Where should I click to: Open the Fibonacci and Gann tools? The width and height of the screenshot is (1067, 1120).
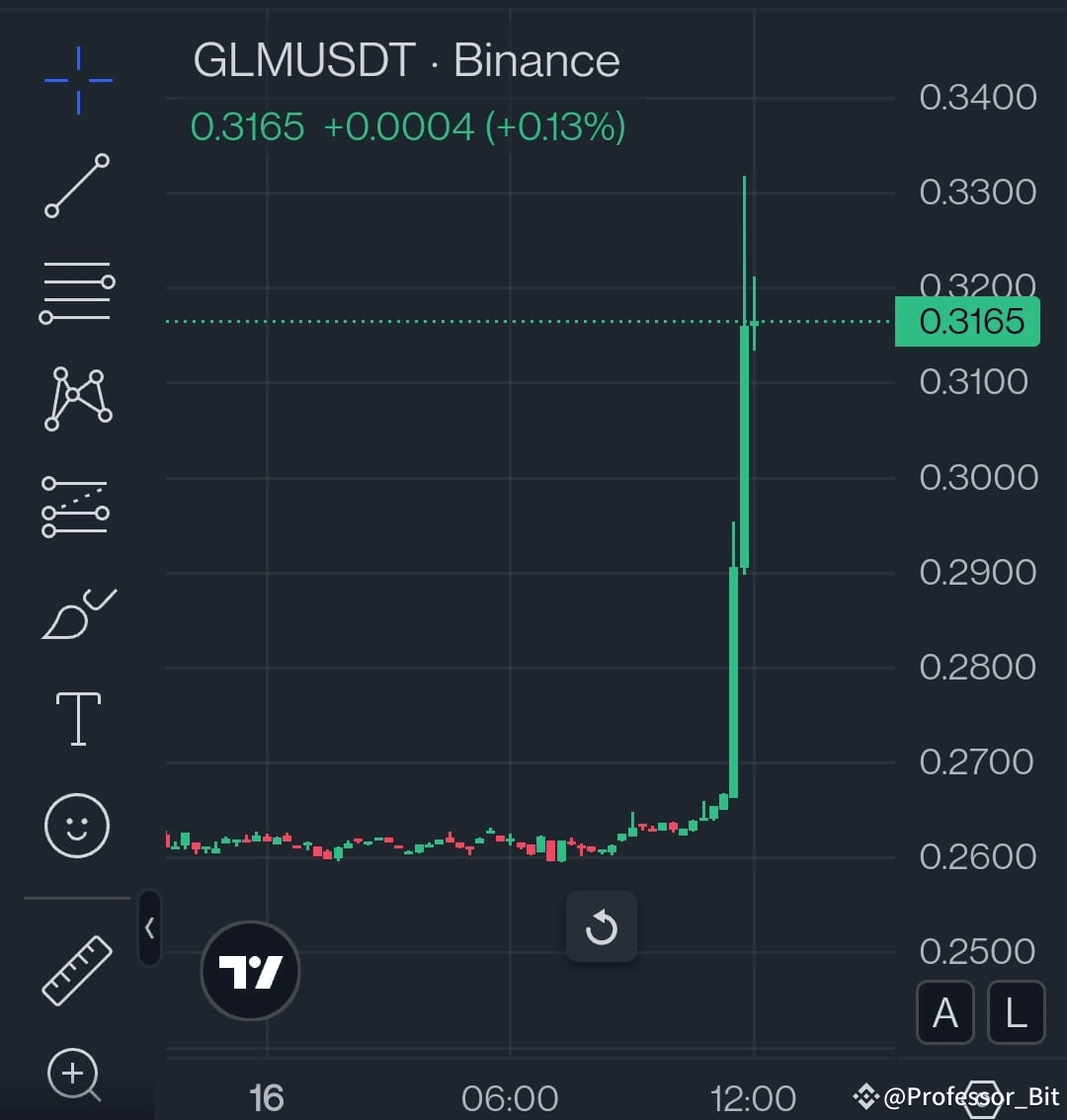click(77, 291)
